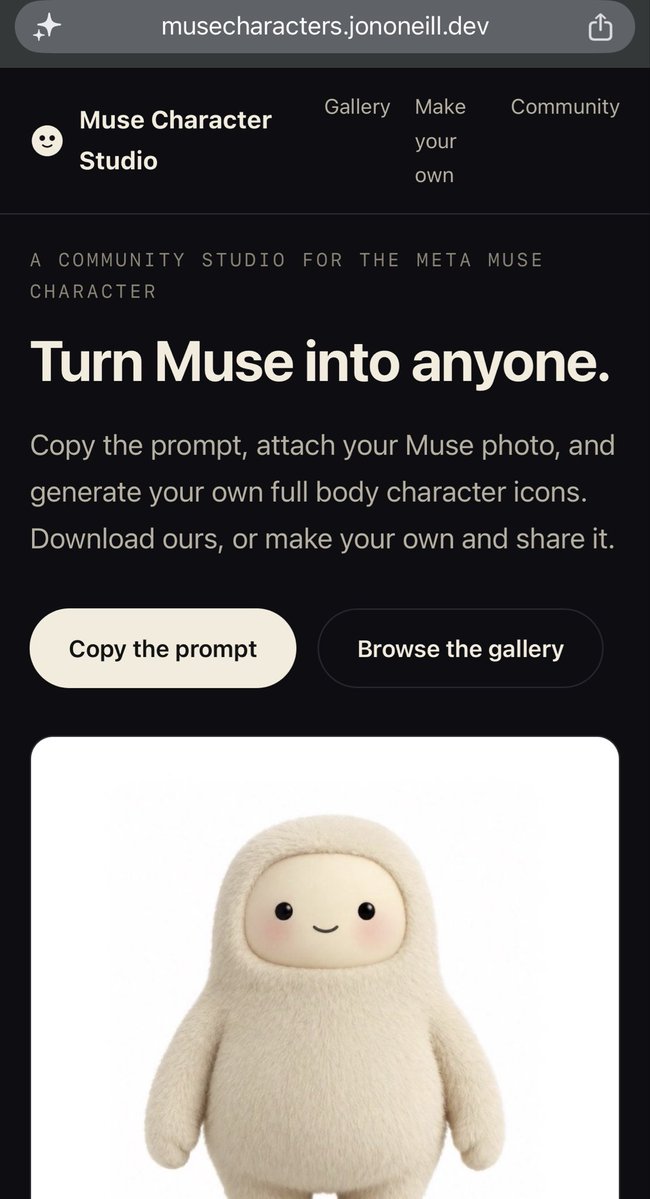Copy the prompt
Viewport: 650px width, 1199px height.
point(163,648)
